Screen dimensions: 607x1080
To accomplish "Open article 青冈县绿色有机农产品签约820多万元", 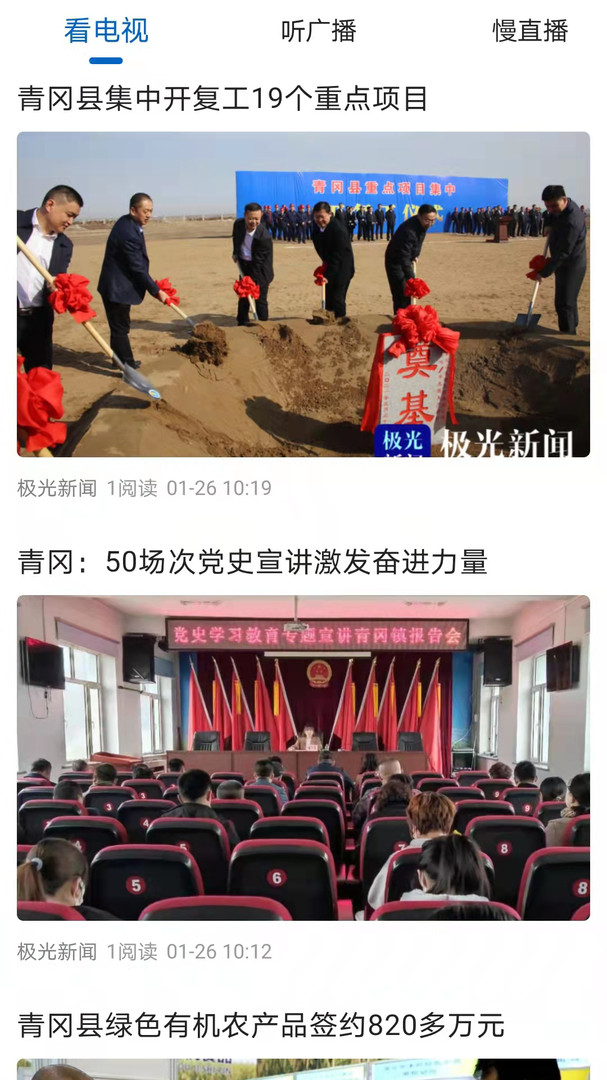I will pos(261,1025).
